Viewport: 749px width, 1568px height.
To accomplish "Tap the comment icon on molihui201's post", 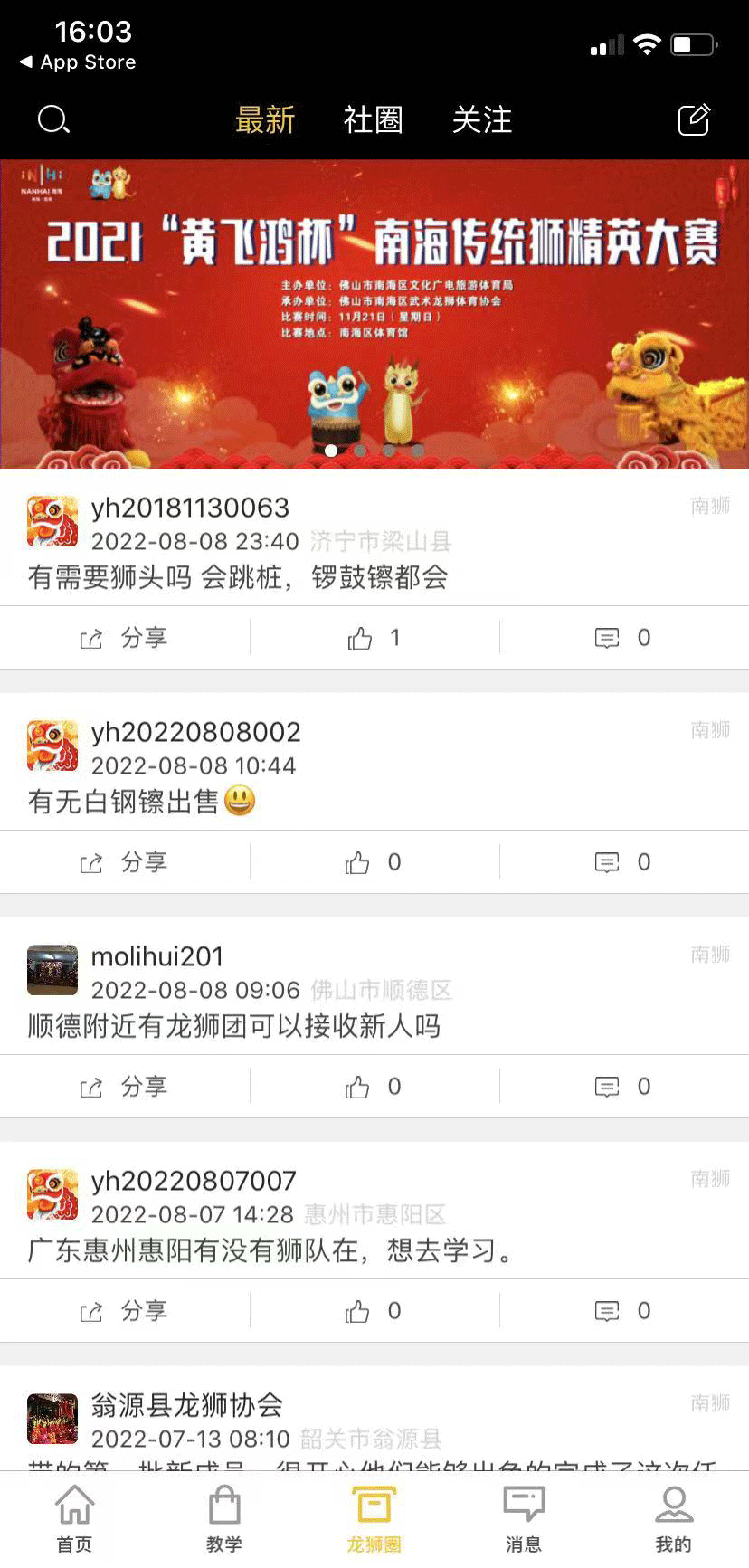I will pos(608,1086).
